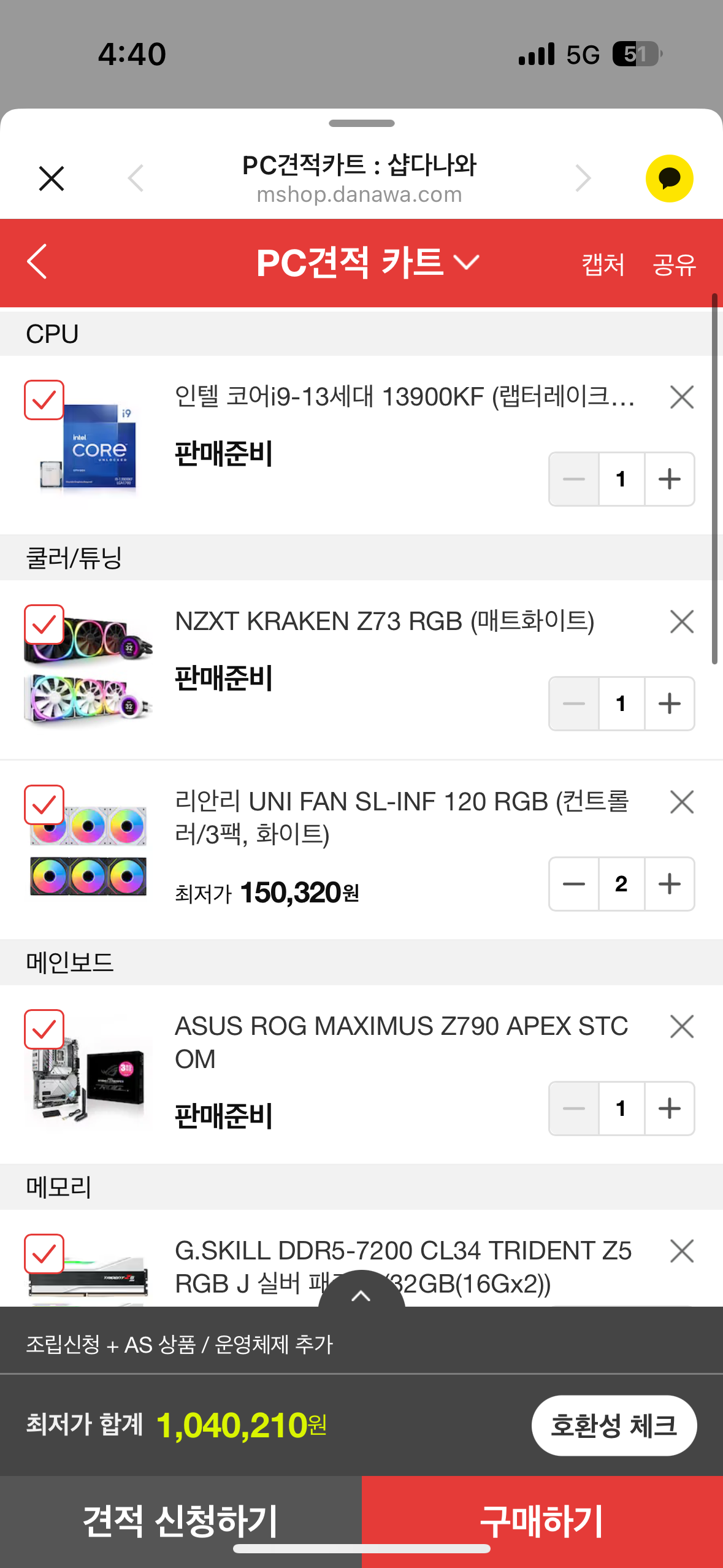The width and height of the screenshot is (723, 1568).
Task: Go back with the red header arrow
Action: [x=37, y=262]
